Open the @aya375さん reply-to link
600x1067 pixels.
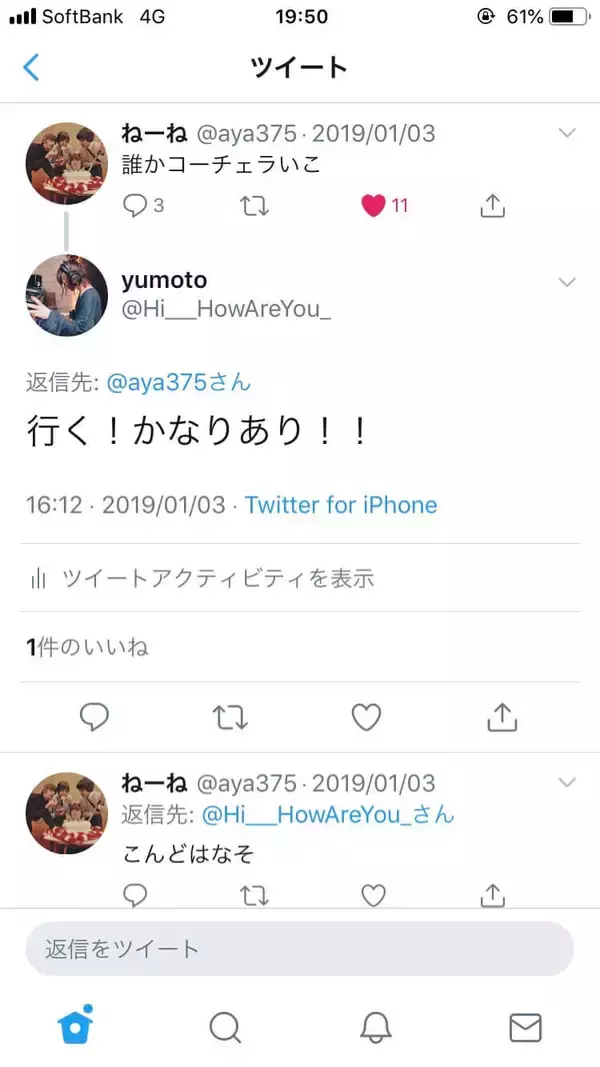pos(178,382)
